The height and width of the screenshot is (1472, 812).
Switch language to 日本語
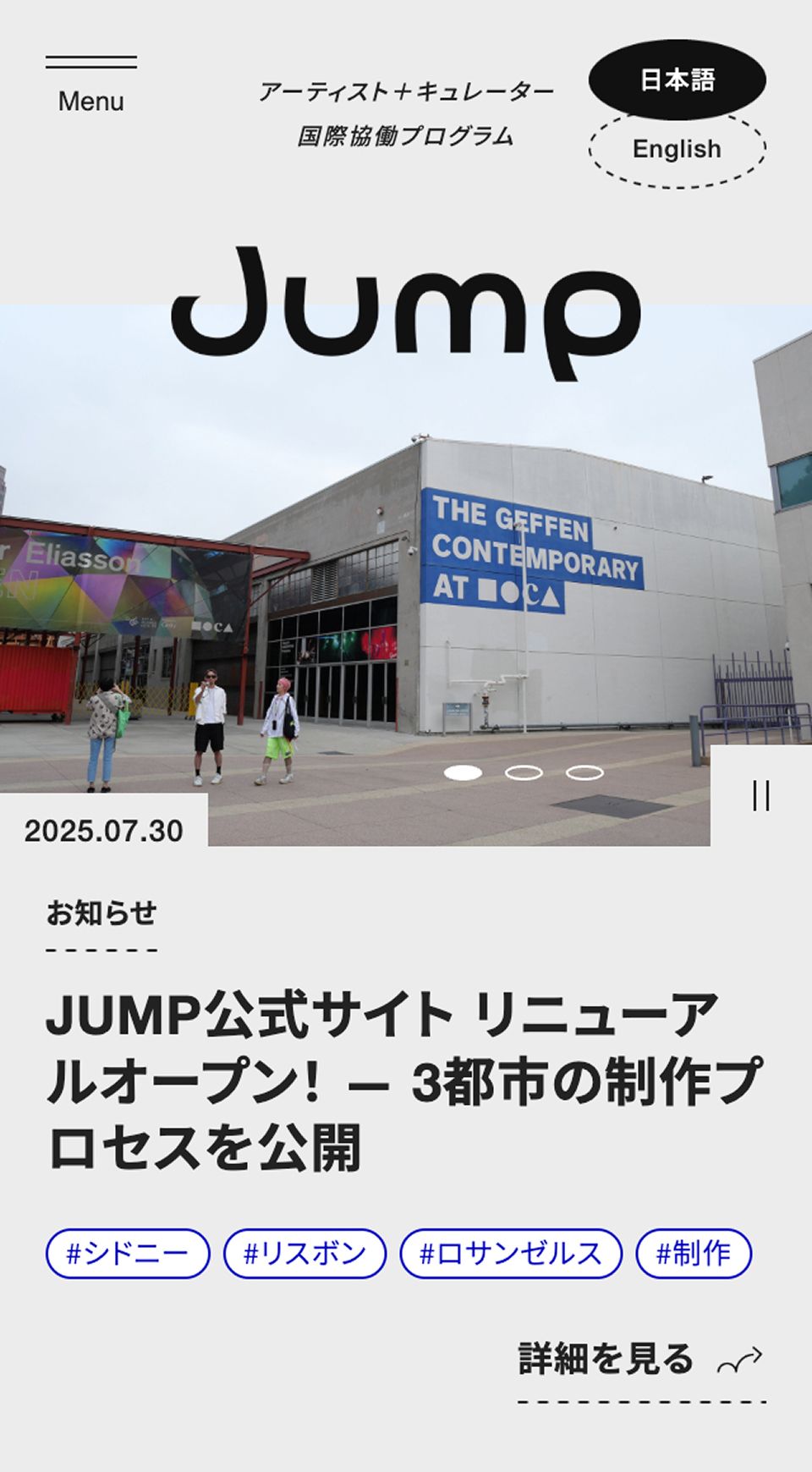[677, 80]
